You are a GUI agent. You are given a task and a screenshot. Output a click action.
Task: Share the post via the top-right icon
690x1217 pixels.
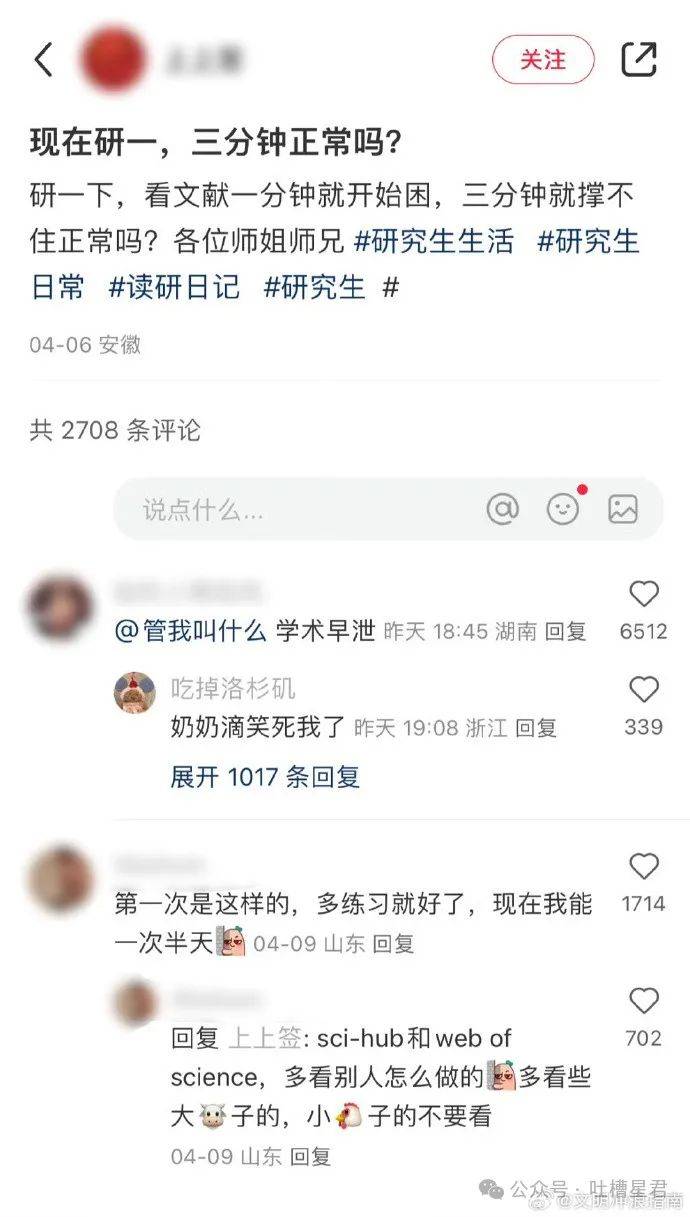click(x=639, y=60)
